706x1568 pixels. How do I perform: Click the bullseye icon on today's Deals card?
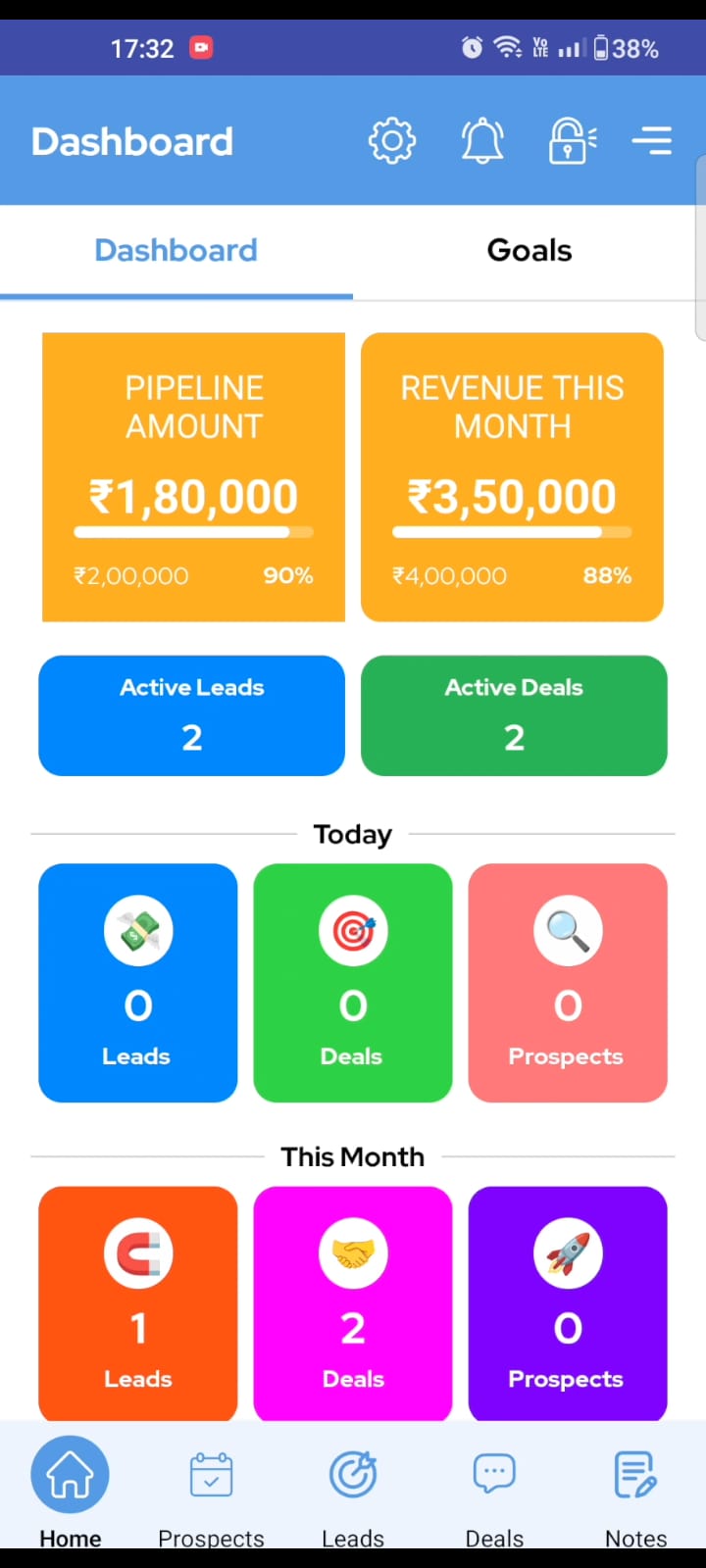353,930
